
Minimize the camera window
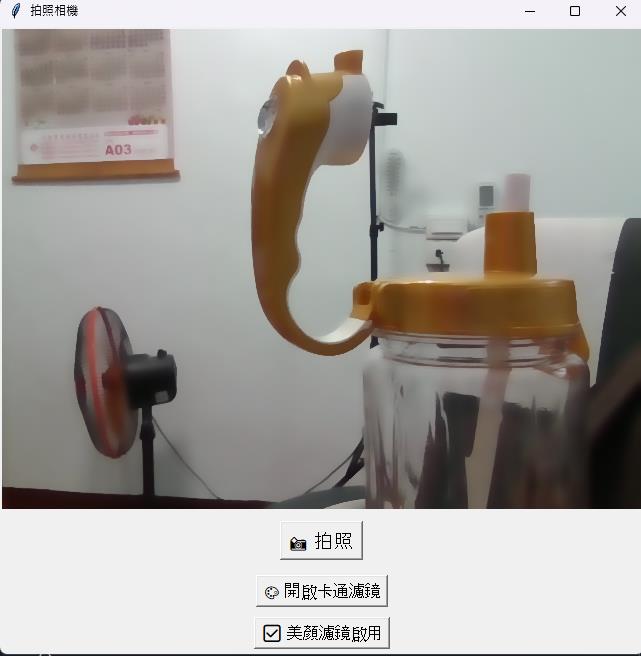[x=529, y=11]
